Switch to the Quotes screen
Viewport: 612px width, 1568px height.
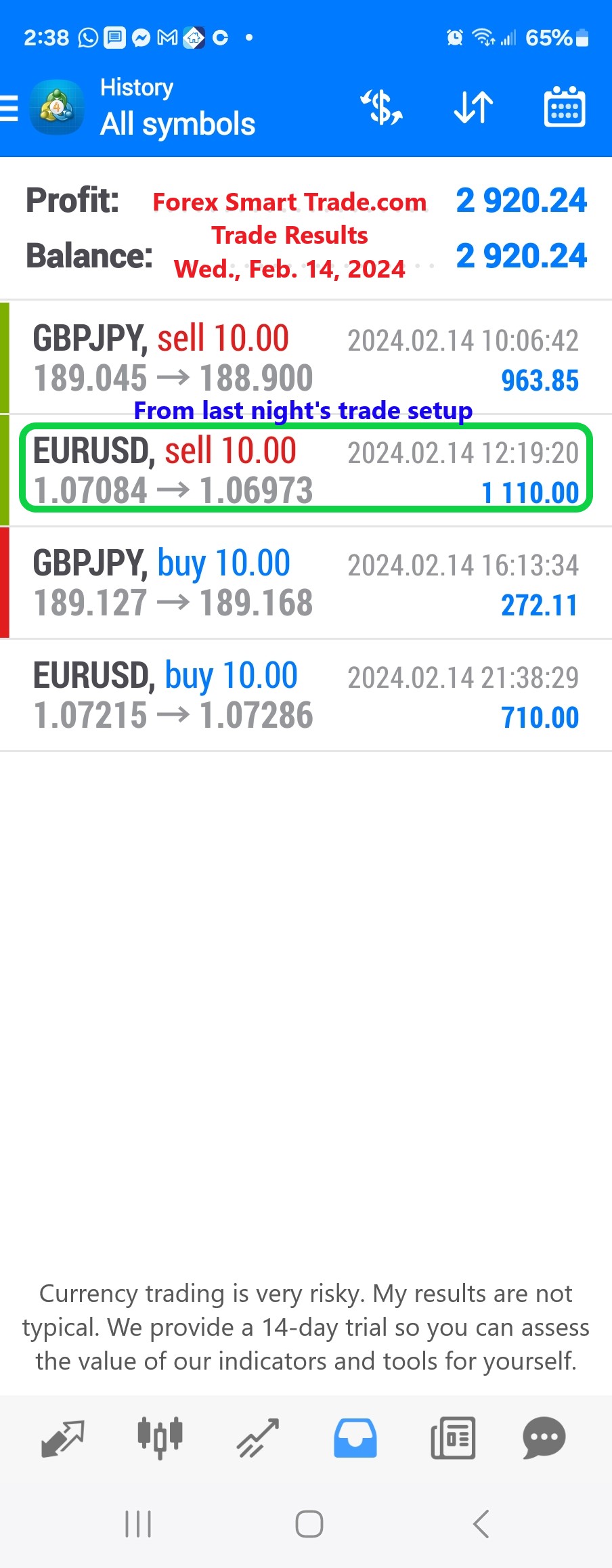(62, 1439)
